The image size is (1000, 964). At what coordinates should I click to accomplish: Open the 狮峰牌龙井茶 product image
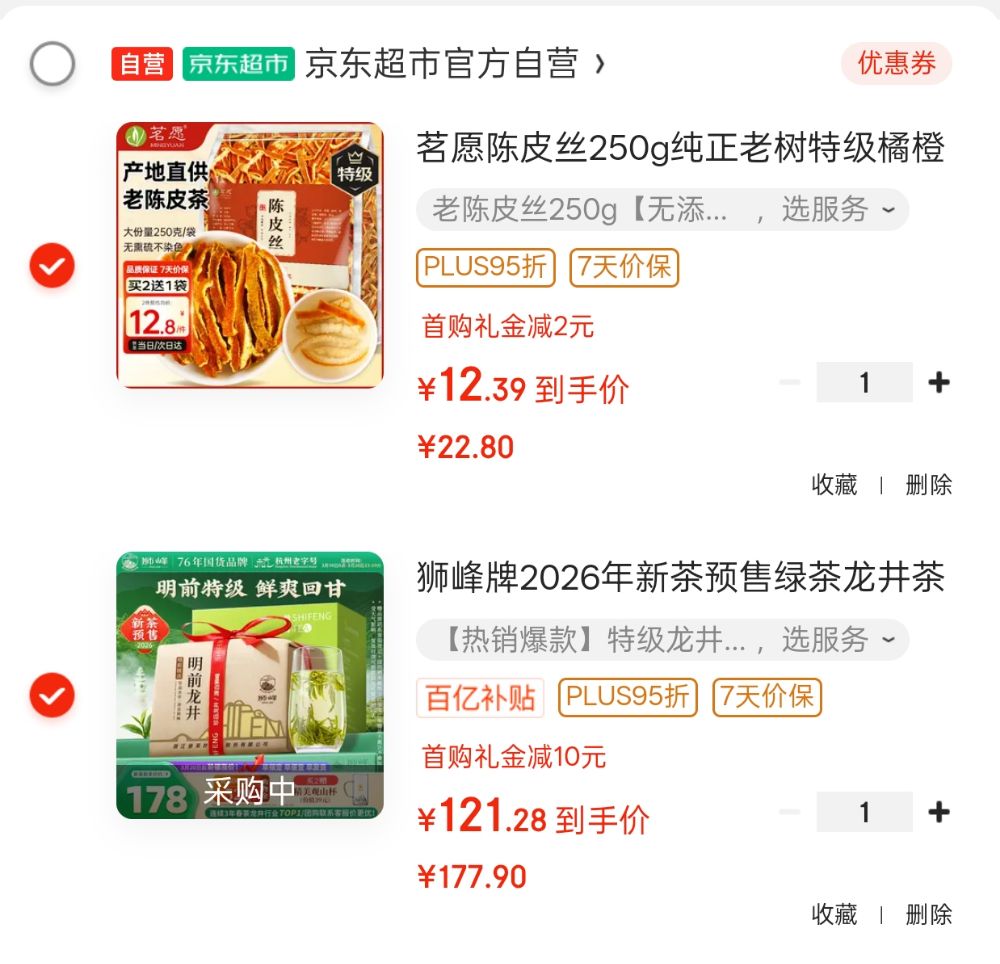pyautogui.click(x=249, y=685)
